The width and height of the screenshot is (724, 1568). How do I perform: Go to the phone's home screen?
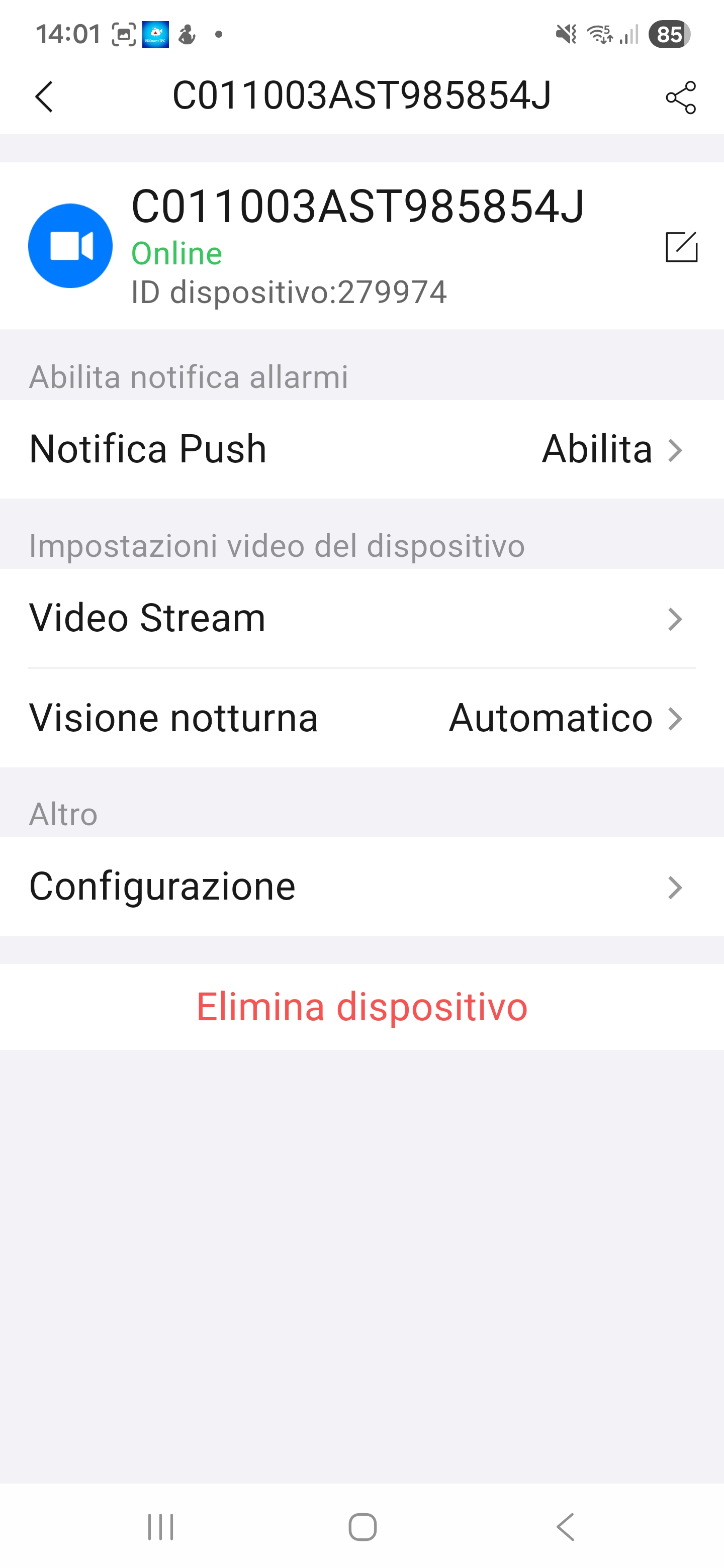363,1527
